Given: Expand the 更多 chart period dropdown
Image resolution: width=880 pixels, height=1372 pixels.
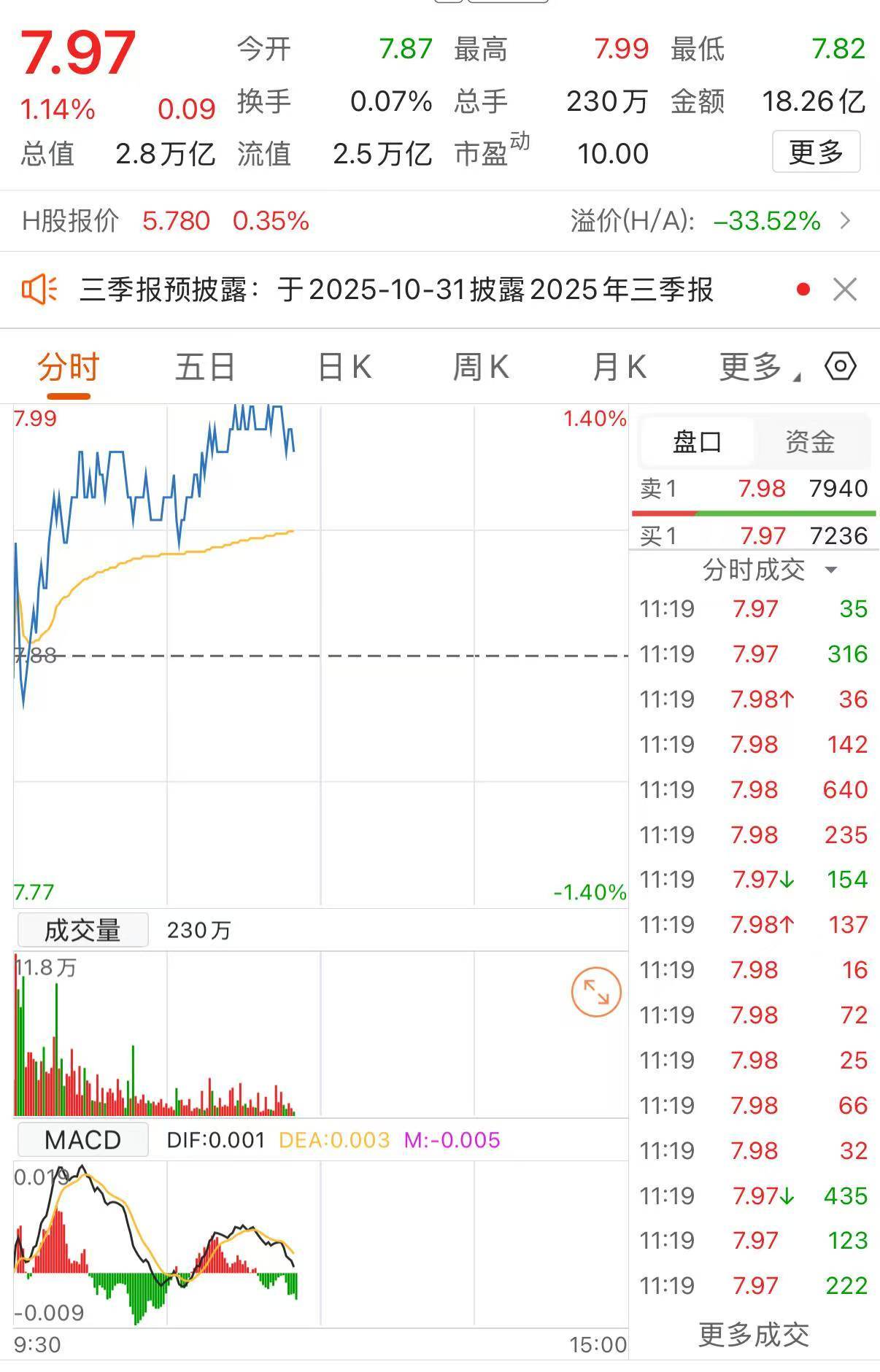Looking at the screenshot, I should [757, 367].
